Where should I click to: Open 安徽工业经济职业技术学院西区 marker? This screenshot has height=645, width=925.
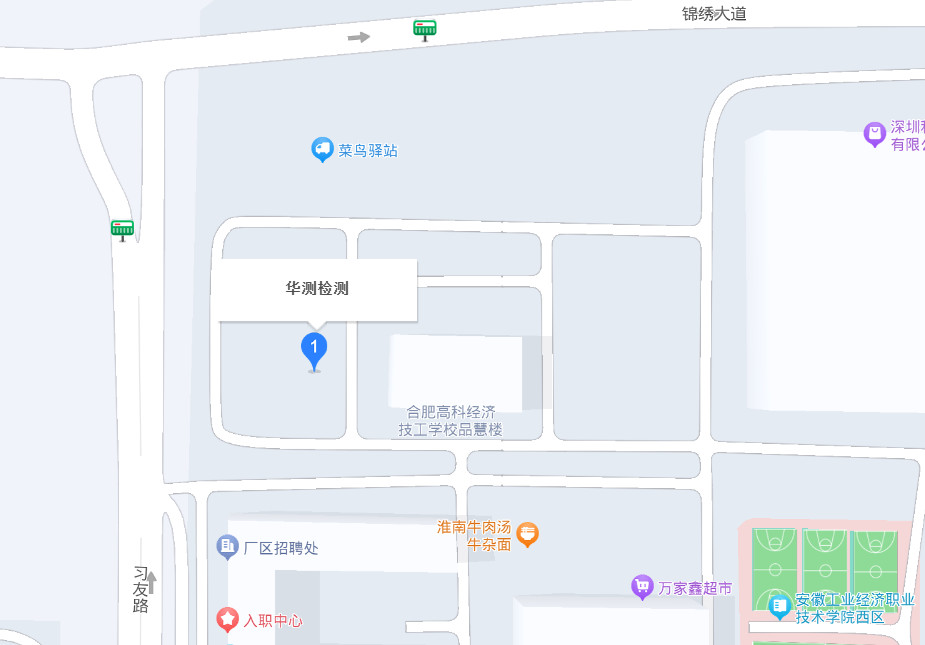point(779,606)
